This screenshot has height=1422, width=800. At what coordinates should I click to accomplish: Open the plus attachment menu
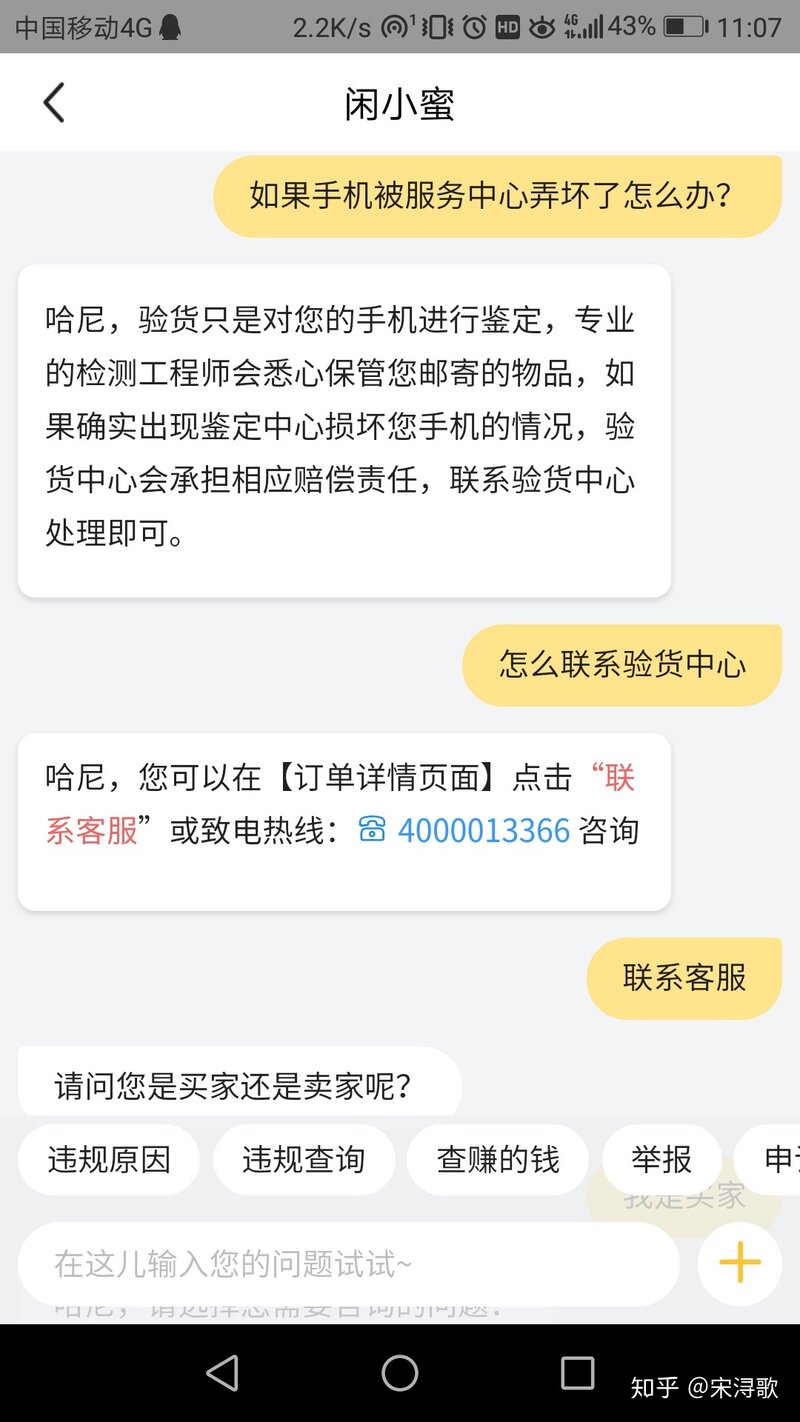(x=739, y=1264)
